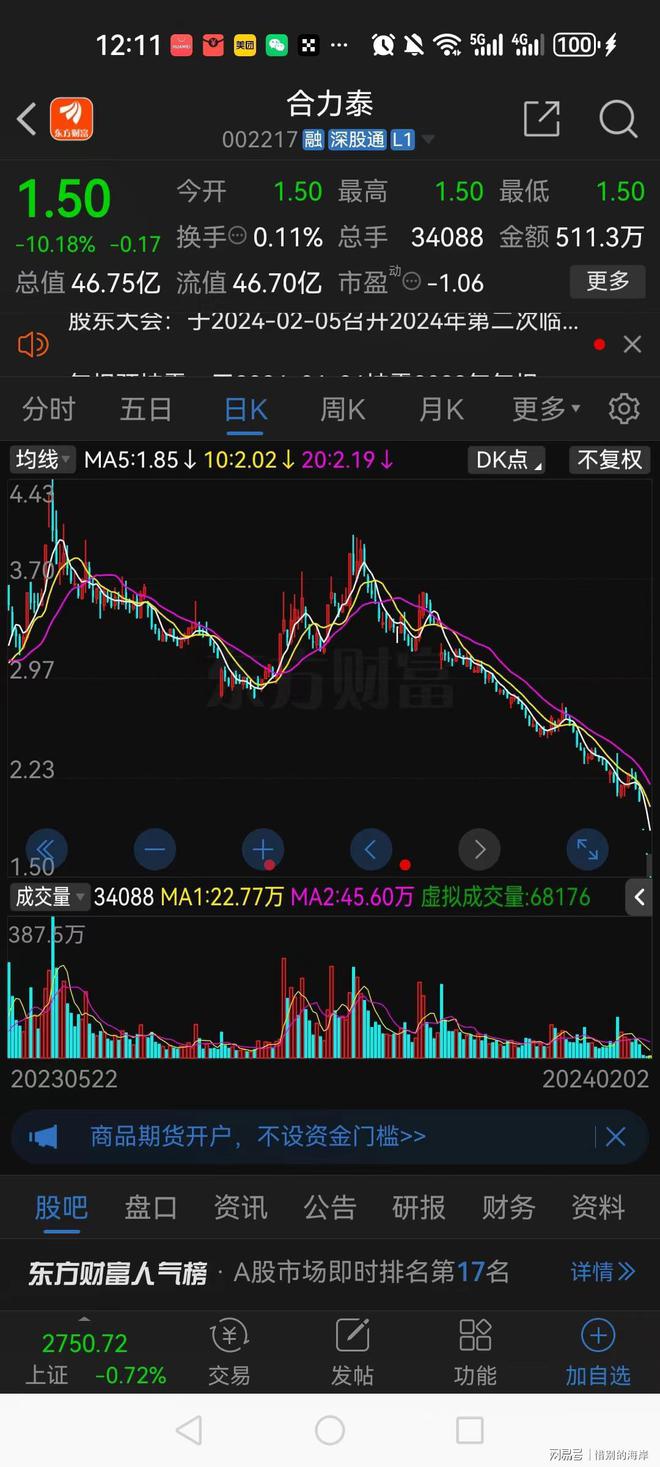Close the 商品期货开户 ad banner
Screen dimensions: 660x1467
point(615,1136)
